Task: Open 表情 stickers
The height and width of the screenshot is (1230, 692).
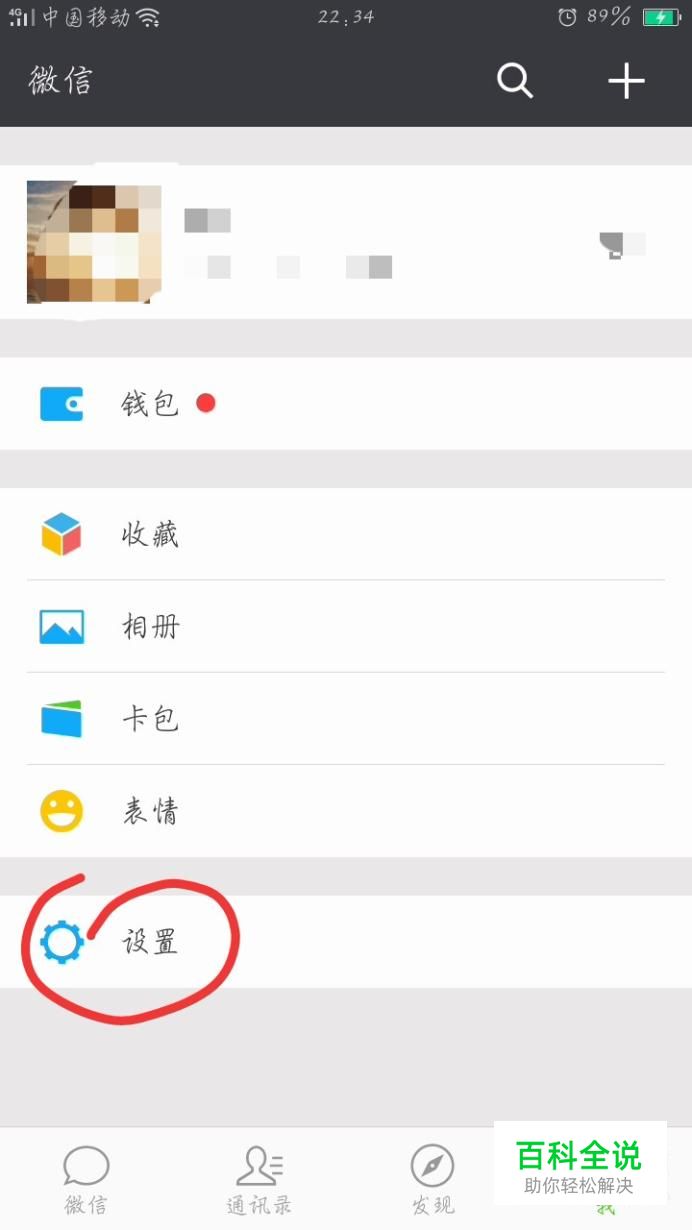Action: [346, 811]
